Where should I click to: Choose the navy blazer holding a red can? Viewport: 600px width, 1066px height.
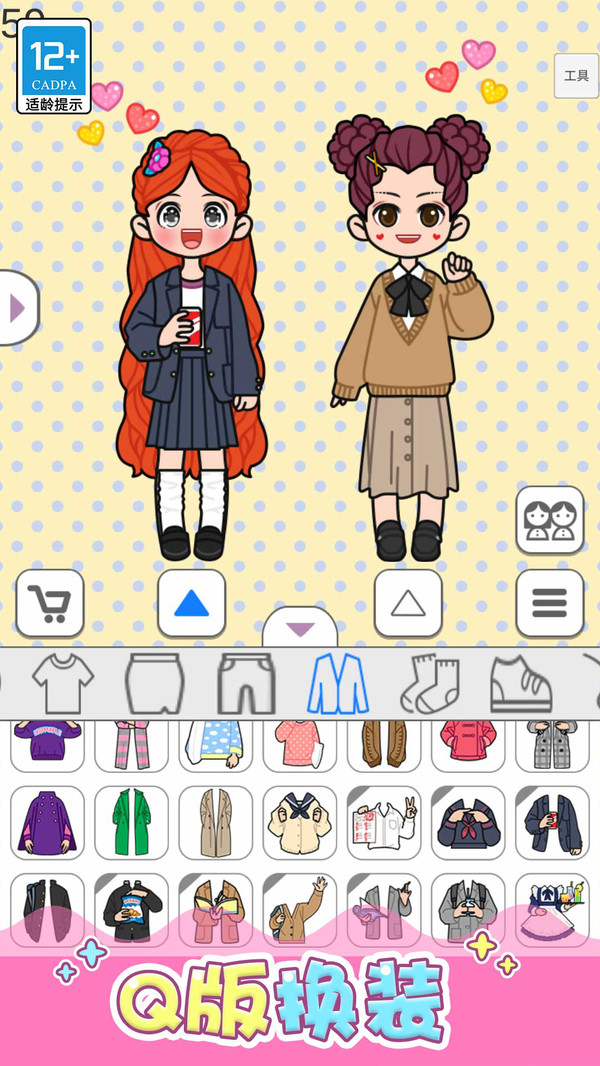552,822
